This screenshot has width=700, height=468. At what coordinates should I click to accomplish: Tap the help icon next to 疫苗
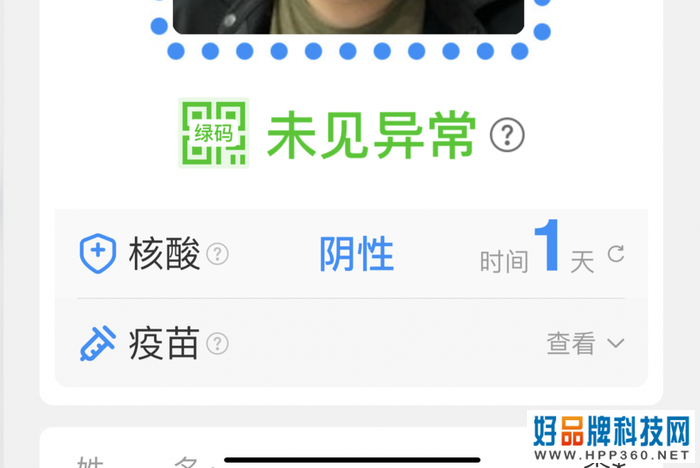217,344
